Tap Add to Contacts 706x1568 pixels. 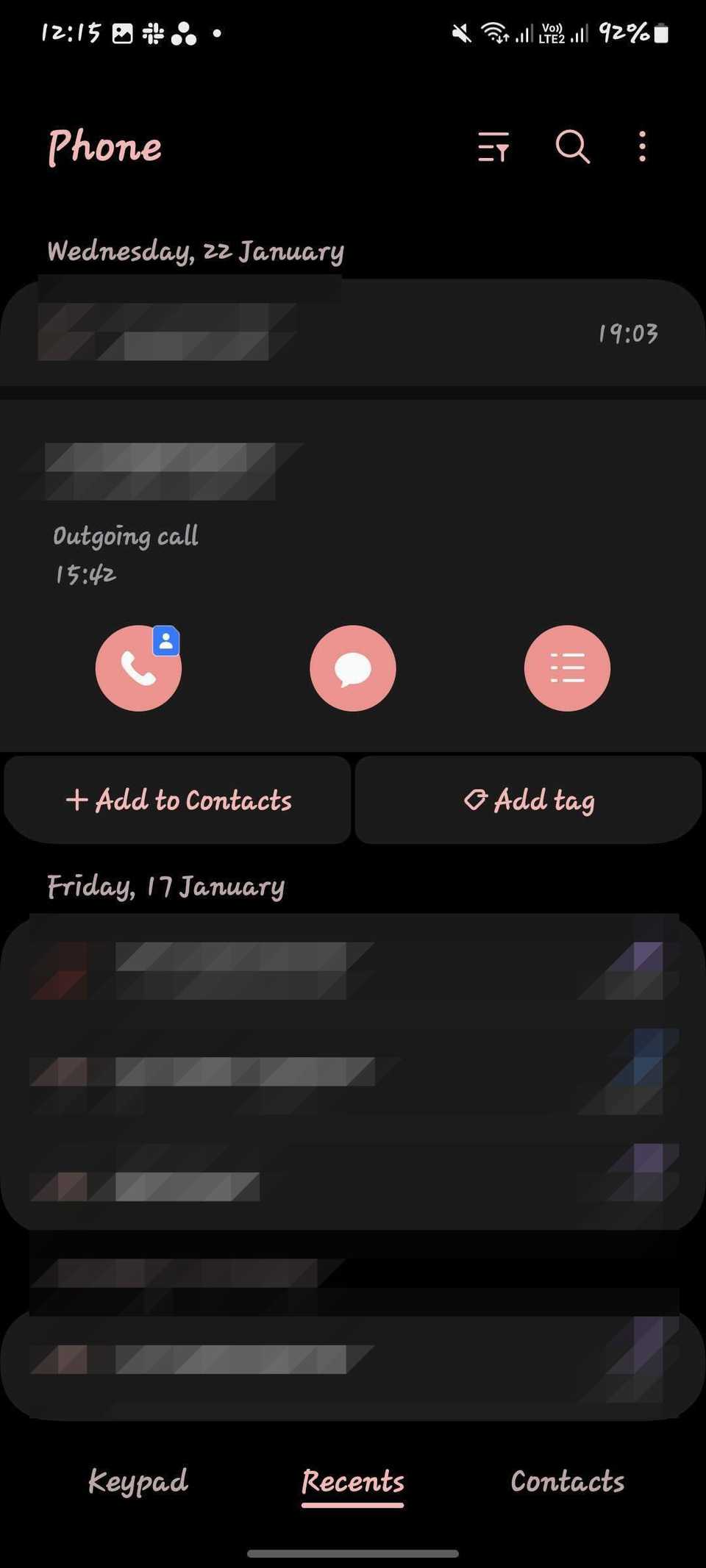[x=177, y=800]
